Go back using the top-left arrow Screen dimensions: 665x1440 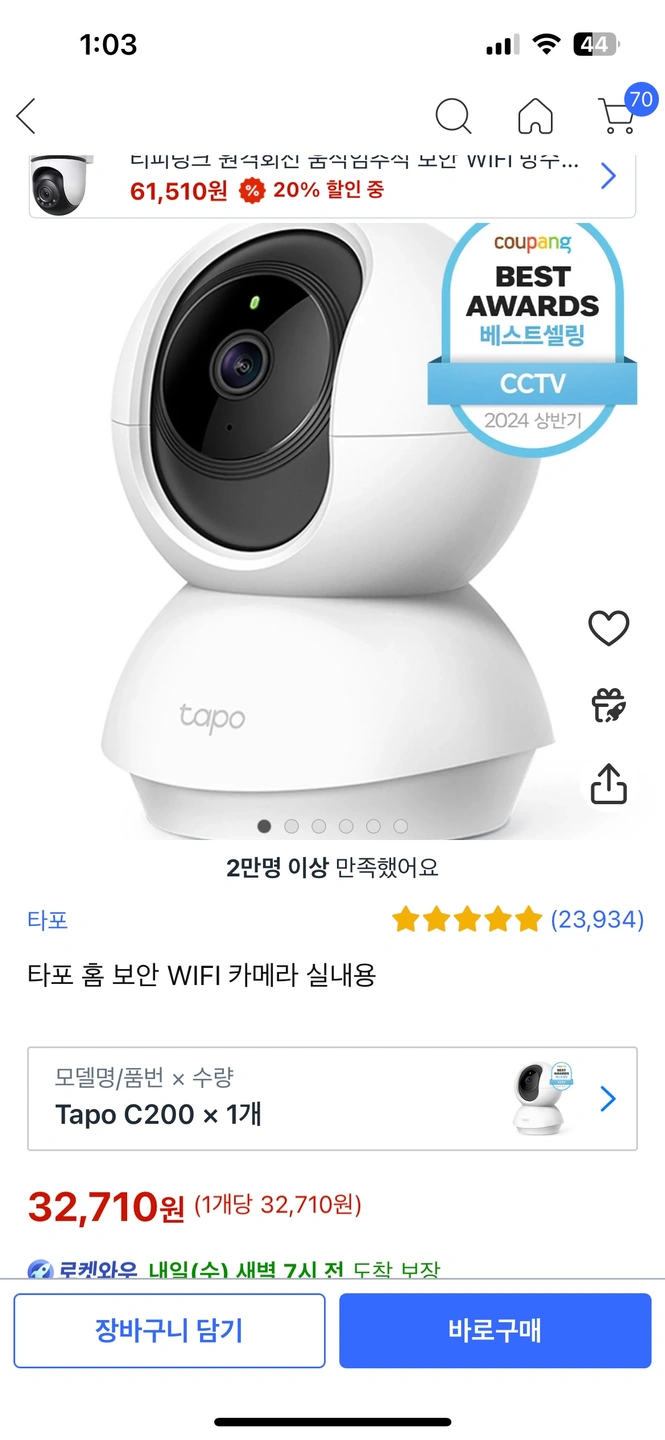click(x=27, y=117)
